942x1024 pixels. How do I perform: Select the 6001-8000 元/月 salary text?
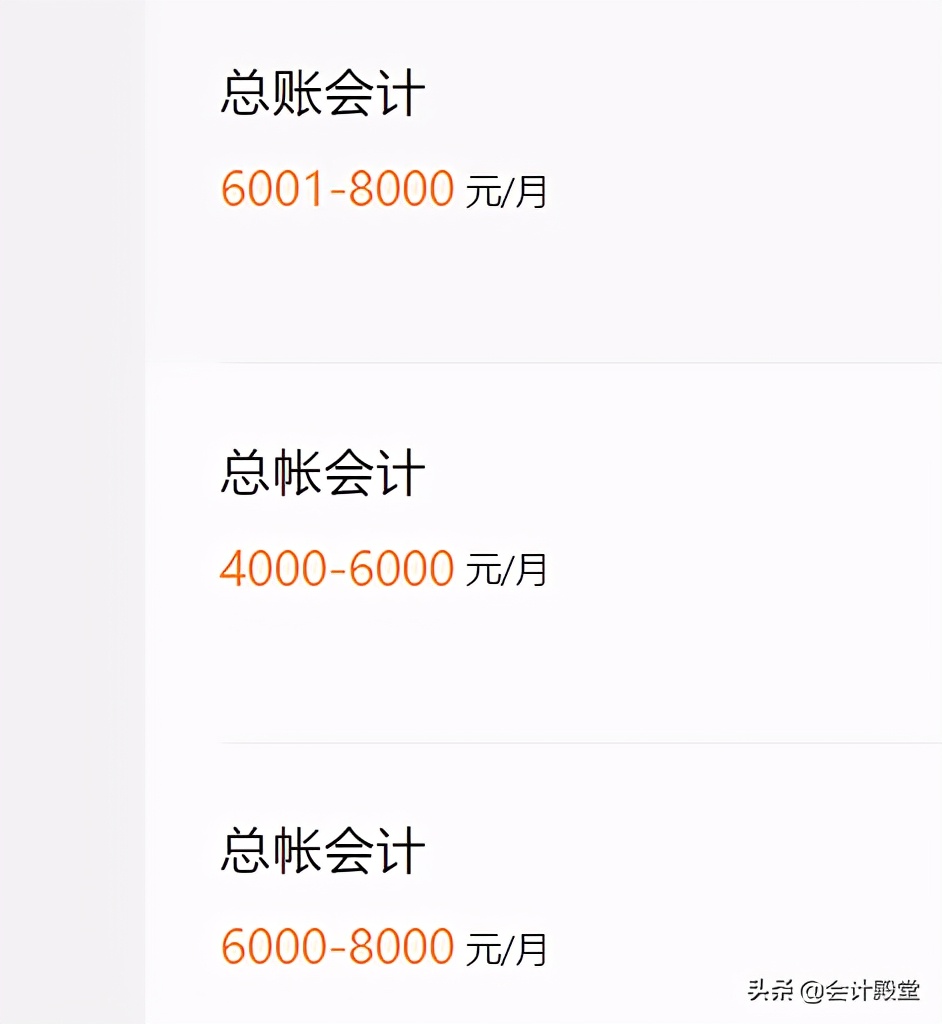(335, 188)
